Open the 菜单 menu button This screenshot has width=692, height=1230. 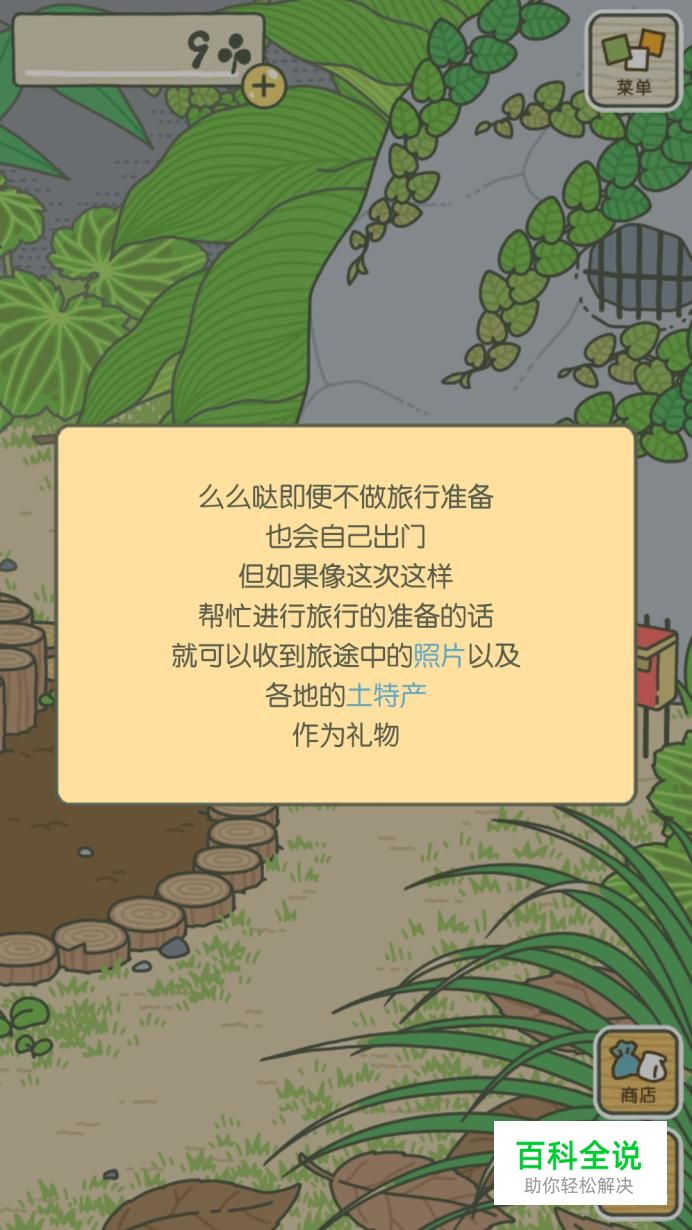tap(634, 62)
